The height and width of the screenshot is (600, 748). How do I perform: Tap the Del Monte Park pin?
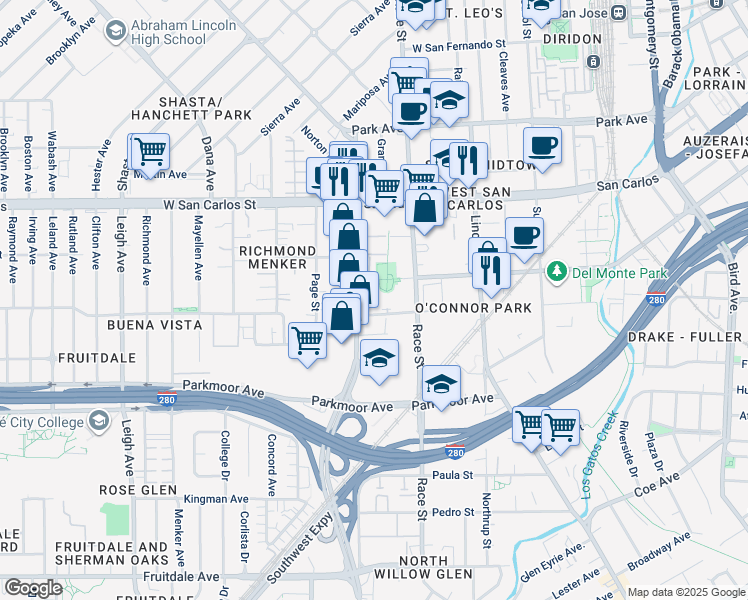[x=555, y=271]
